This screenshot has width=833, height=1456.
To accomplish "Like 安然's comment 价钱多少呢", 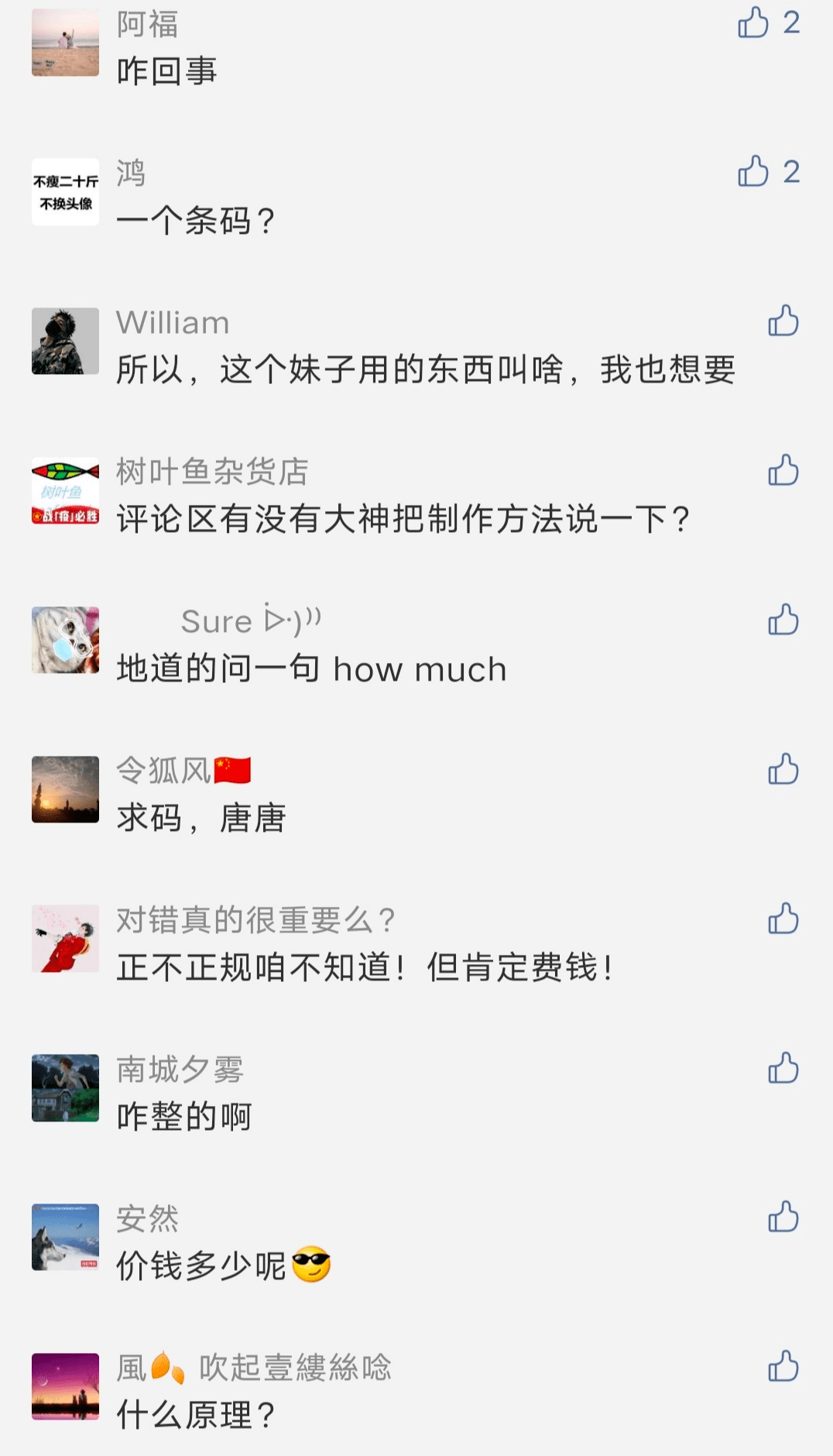I will [783, 1217].
